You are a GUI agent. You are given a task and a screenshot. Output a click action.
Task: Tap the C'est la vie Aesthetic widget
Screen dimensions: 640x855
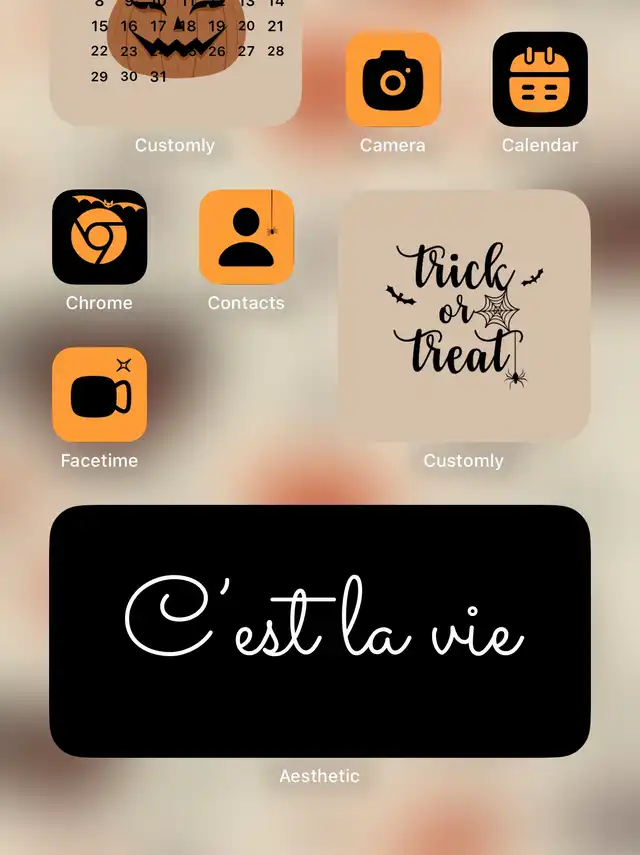coord(320,631)
